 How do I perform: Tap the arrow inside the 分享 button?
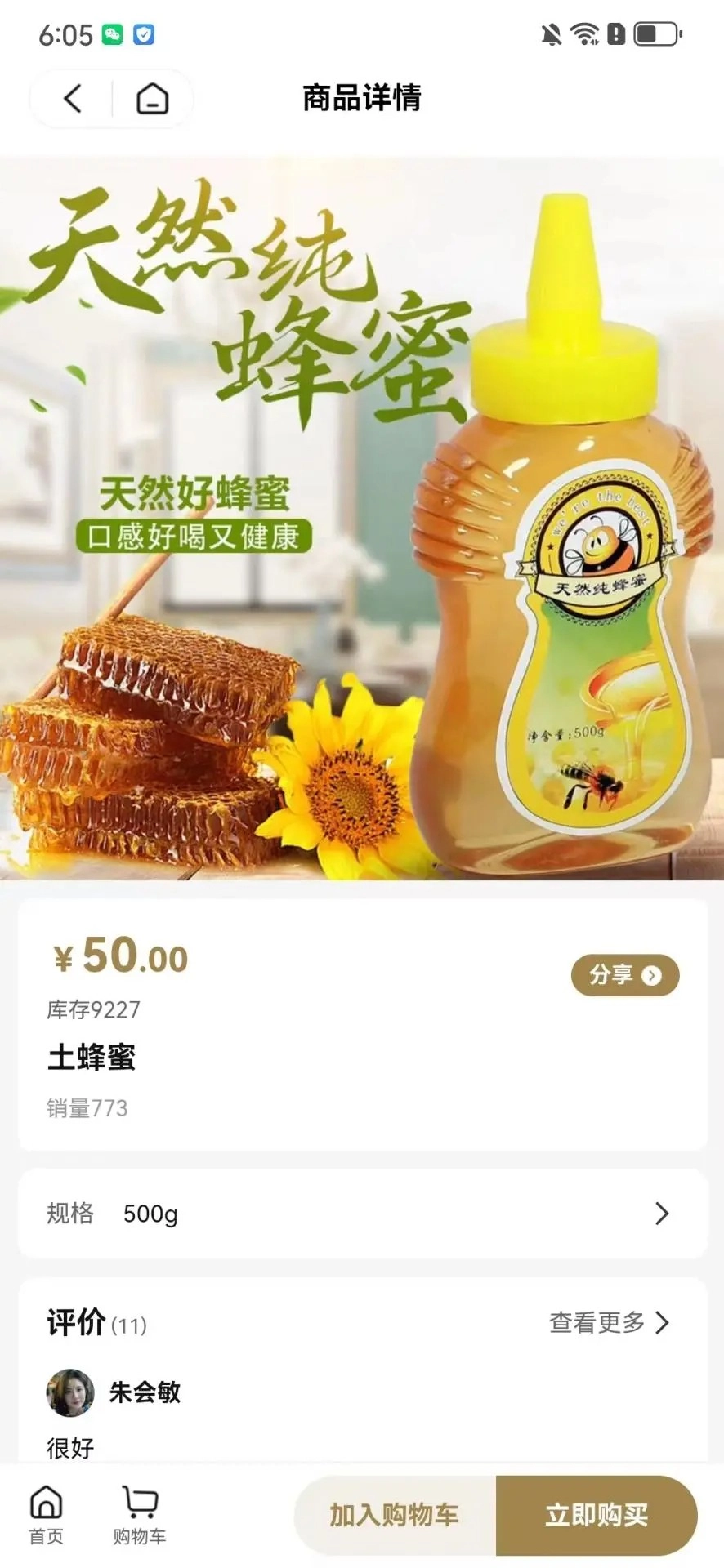[x=652, y=974]
